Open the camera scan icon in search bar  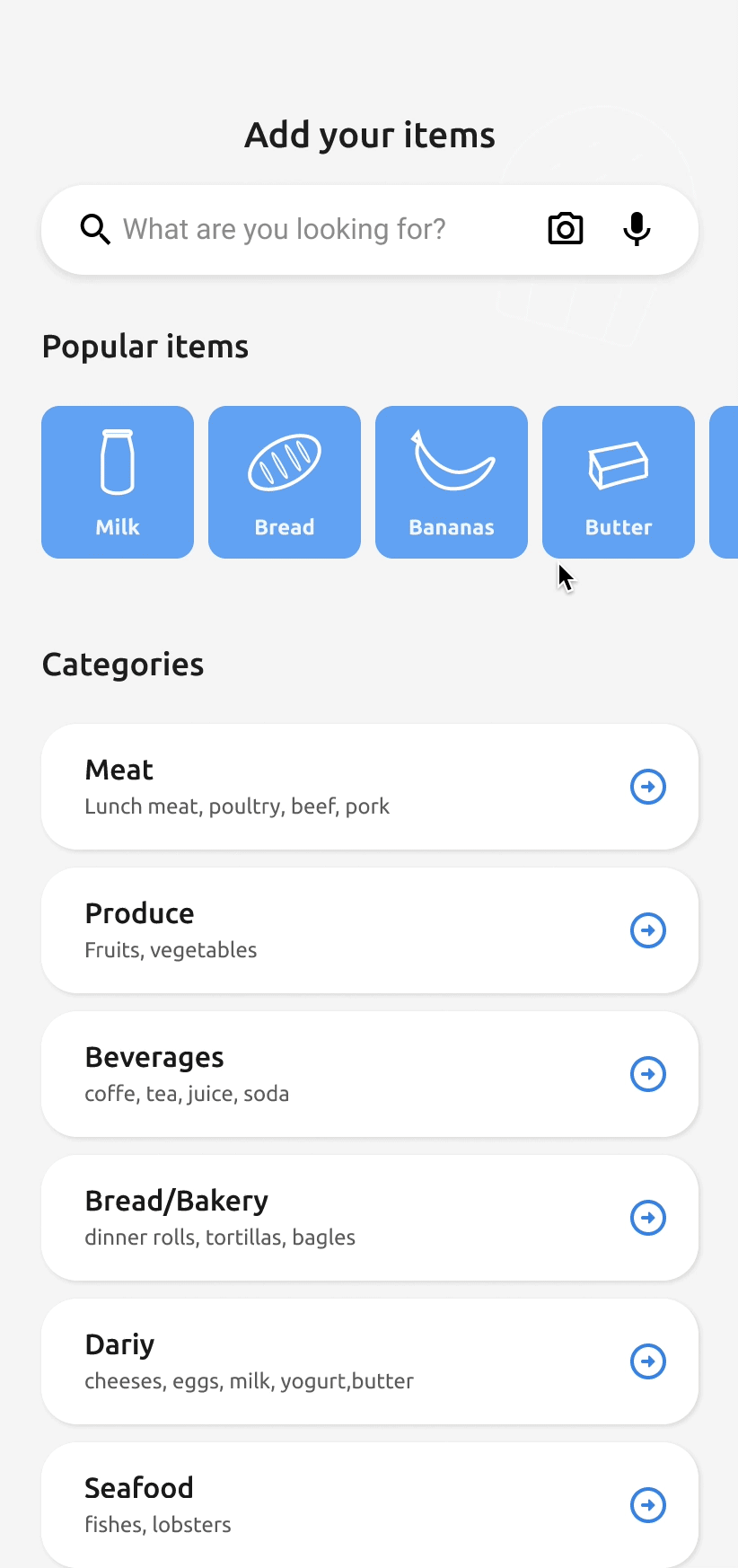[566, 229]
